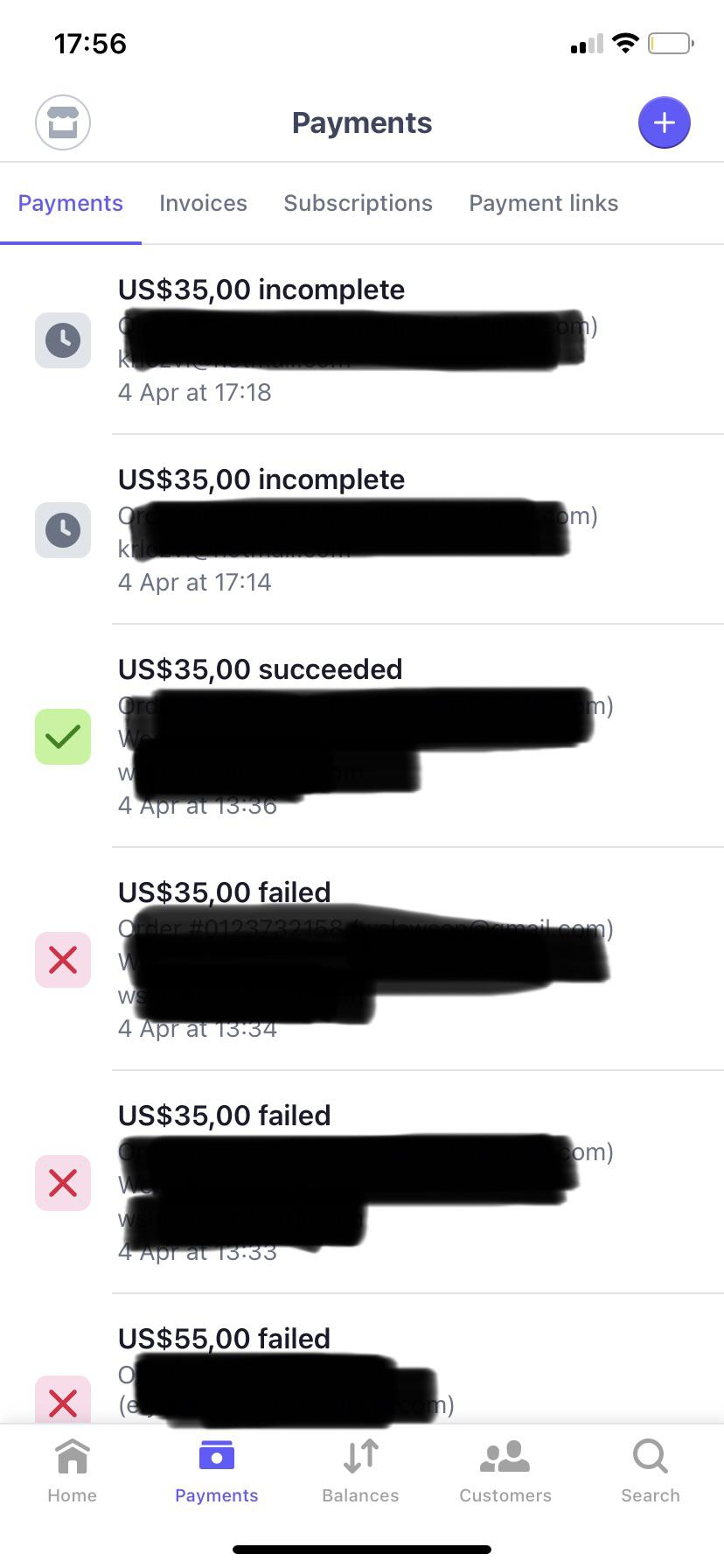This screenshot has width=724, height=1568.
Task: Click the green checkmark on the succeeded payment
Action: (x=62, y=738)
